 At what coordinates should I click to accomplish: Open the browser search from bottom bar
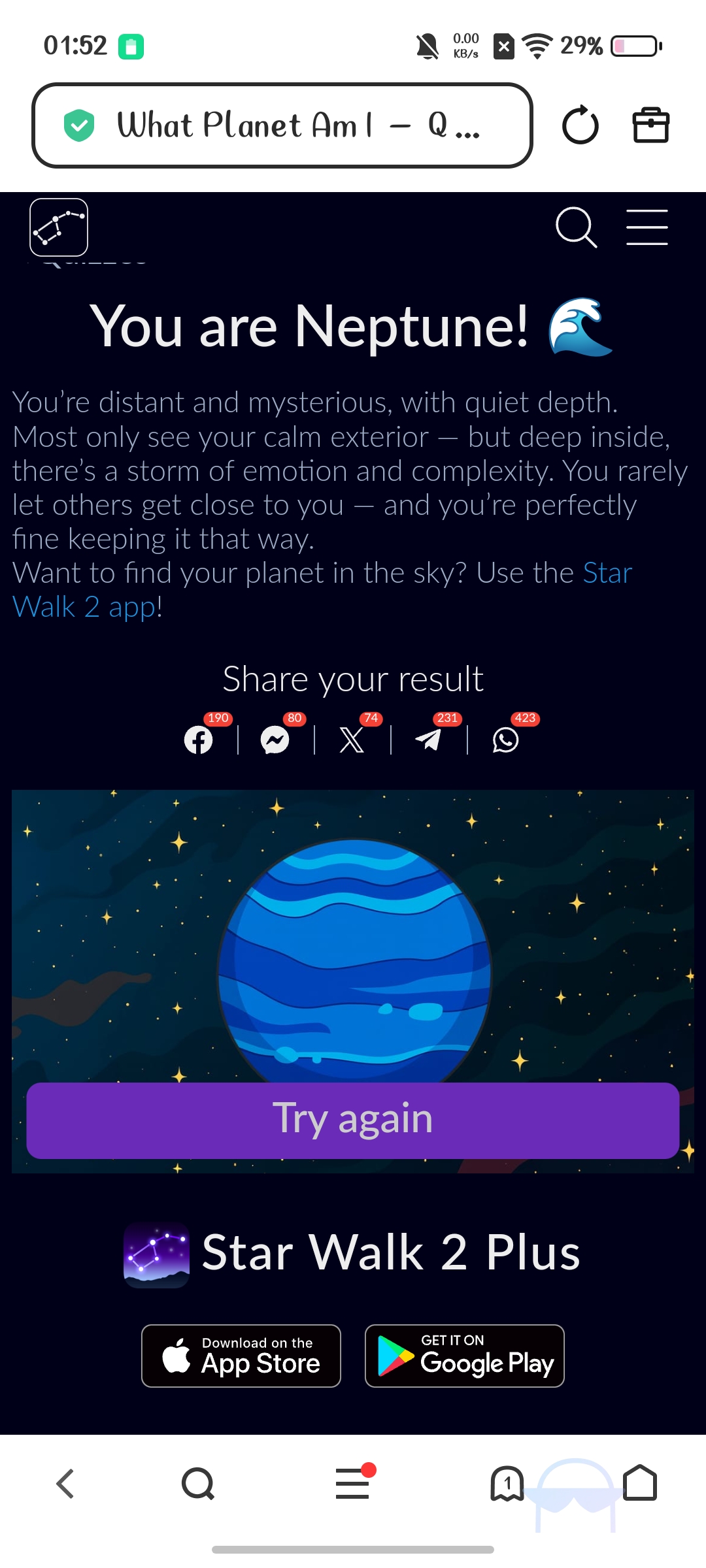(x=197, y=1484)
